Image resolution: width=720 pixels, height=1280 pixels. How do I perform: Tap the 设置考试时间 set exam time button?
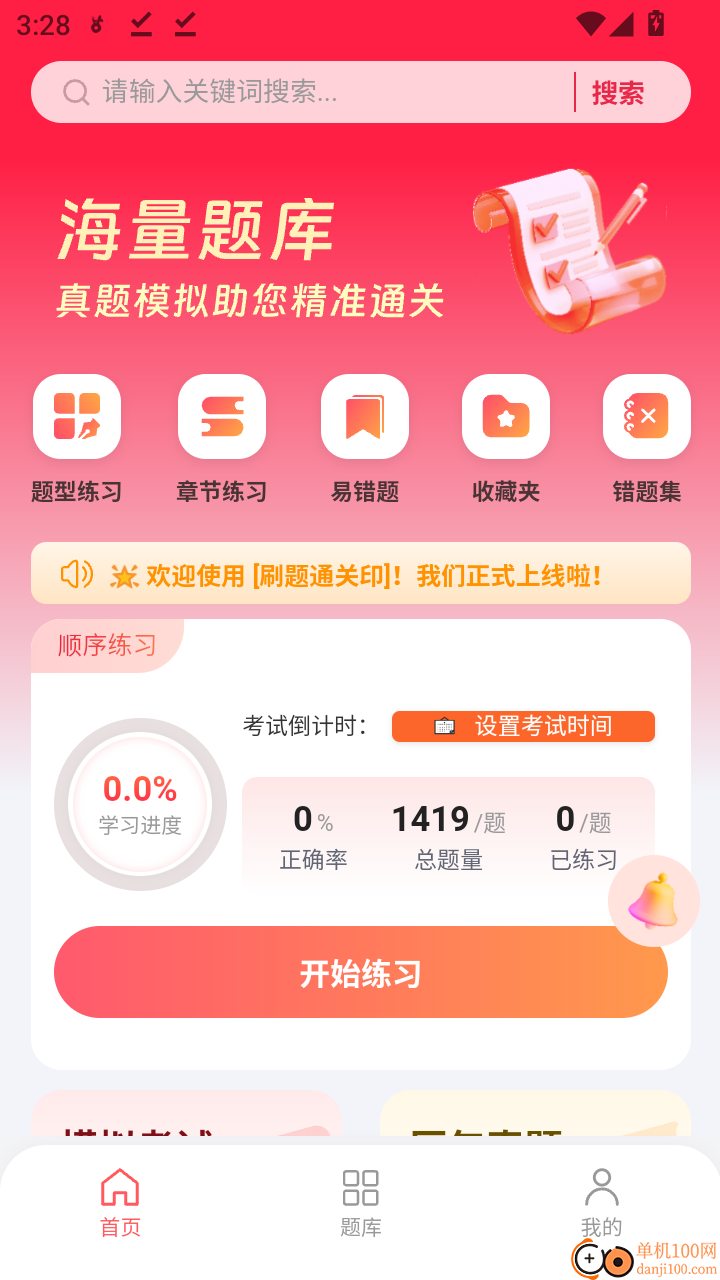click(523, 726)
